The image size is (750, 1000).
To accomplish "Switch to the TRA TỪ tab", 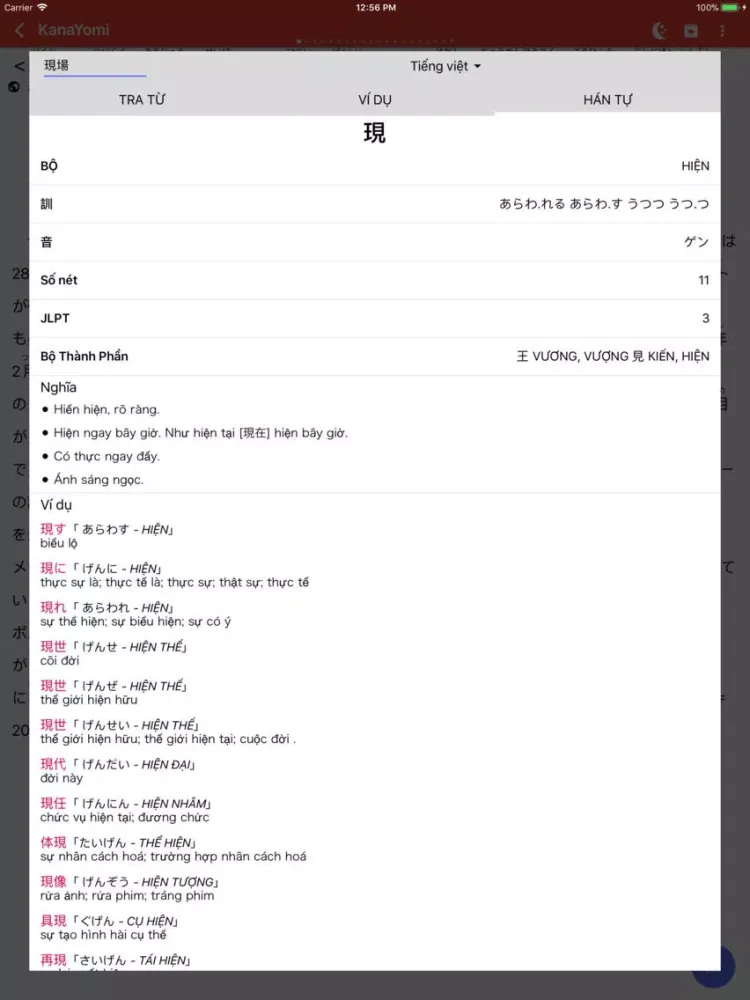I will tap(142, 100).
